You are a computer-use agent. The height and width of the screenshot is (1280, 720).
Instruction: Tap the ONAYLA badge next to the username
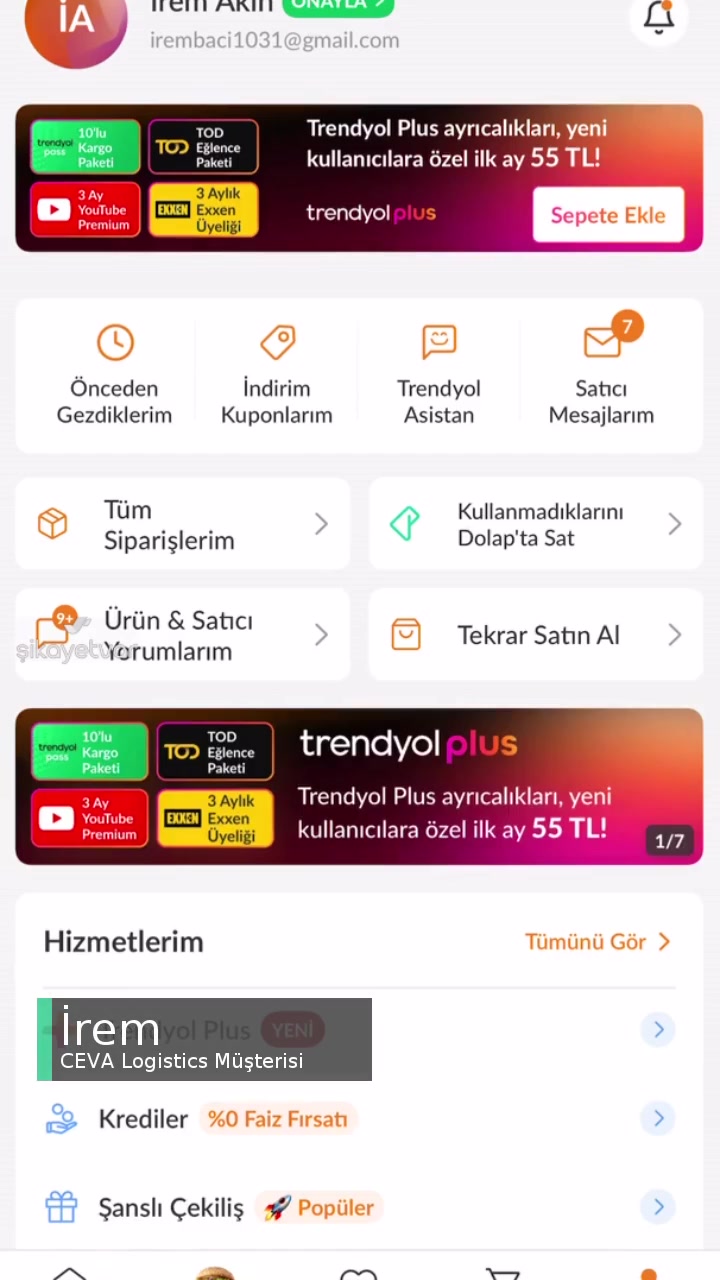(338, 7)
